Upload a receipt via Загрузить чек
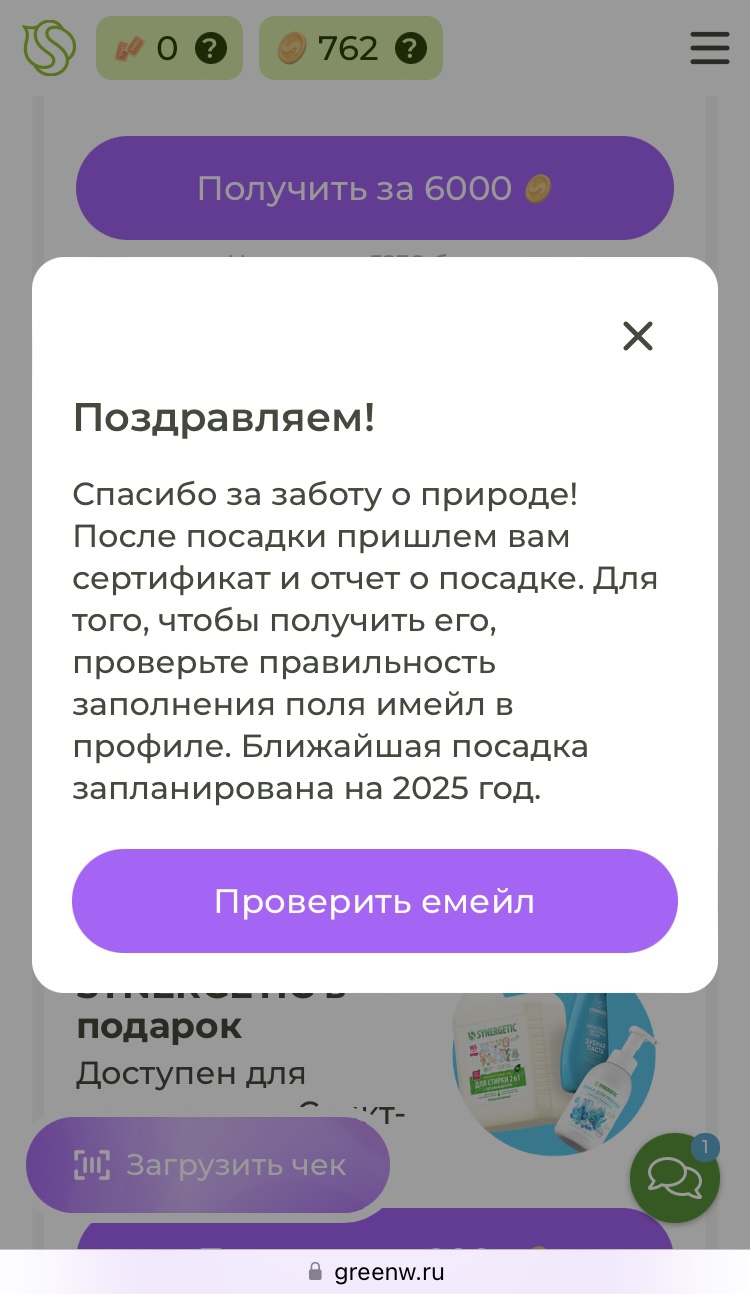This screenshot has width=750, height=1294. pyautogui.click(x=208, y=1165)
